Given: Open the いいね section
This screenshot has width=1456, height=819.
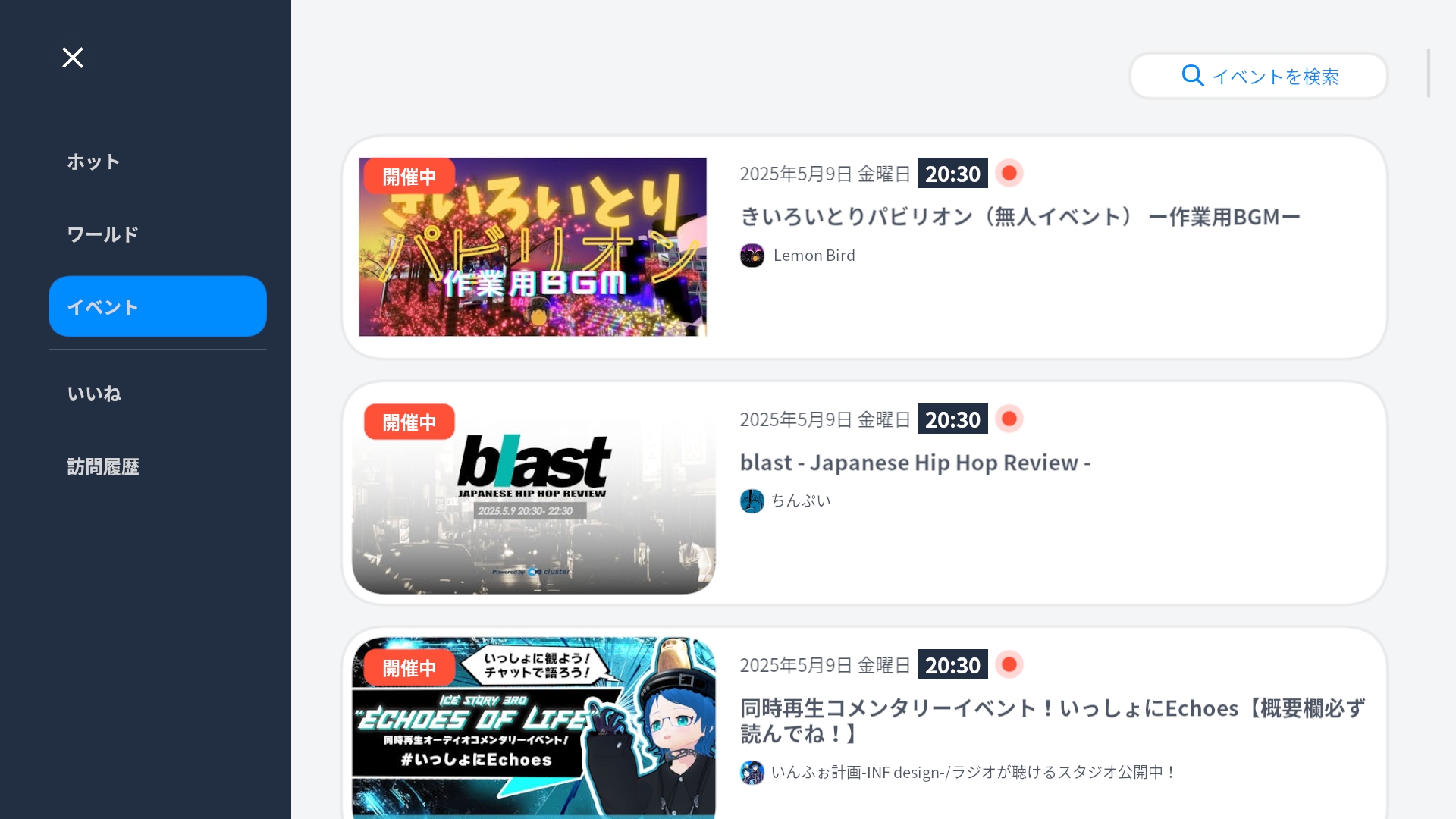Looking at the screenshot, I should 94,394.
